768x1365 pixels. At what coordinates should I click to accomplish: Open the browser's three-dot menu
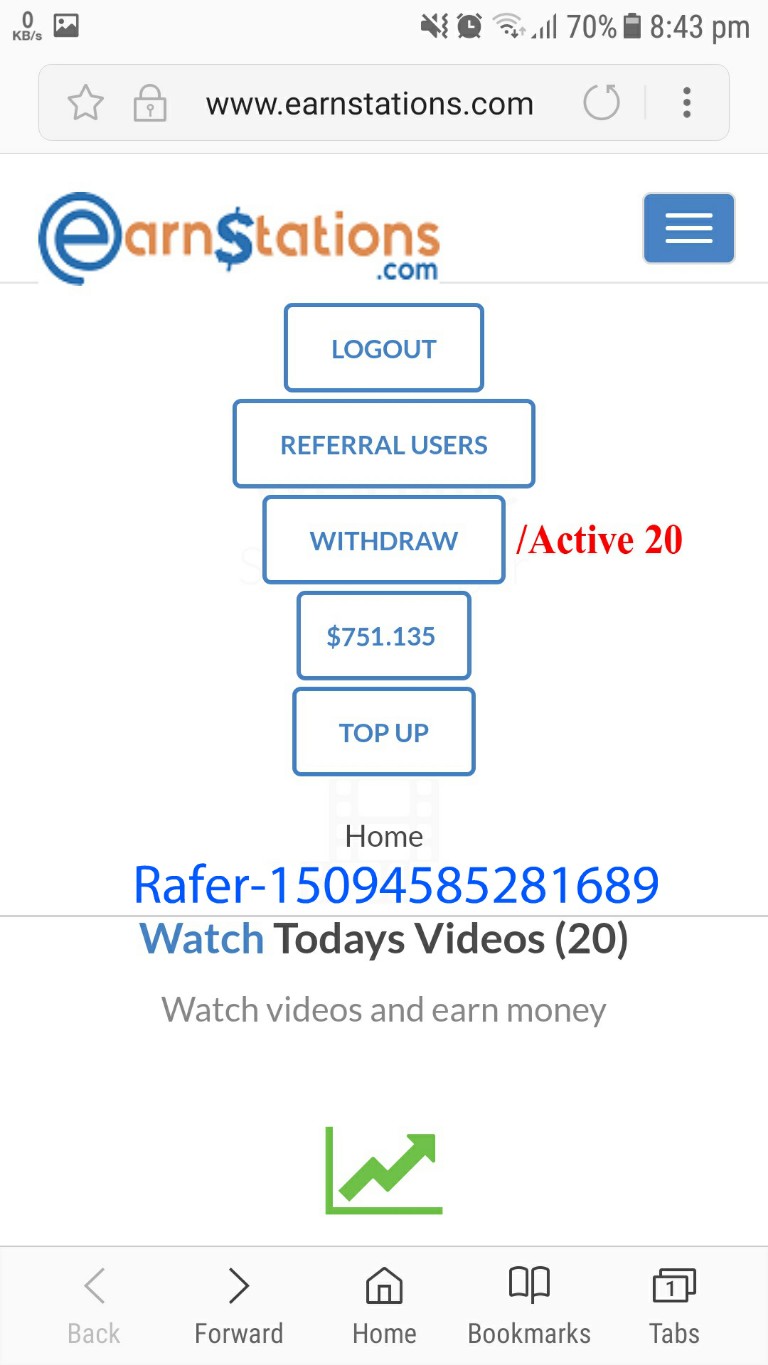coord(686,103)
